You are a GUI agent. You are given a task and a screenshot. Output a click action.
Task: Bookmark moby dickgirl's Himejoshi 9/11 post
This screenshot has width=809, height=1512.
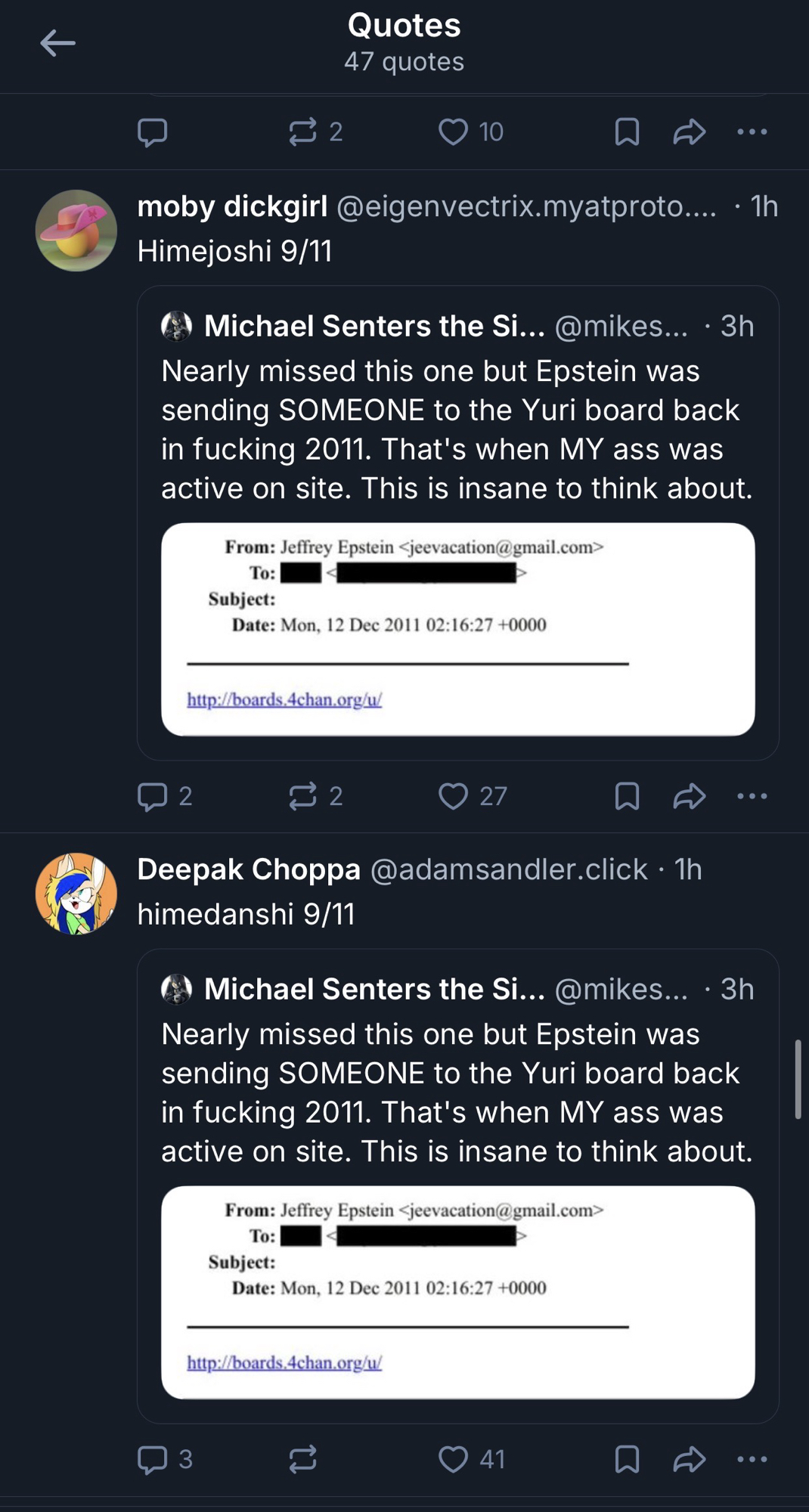click(627, 796)
